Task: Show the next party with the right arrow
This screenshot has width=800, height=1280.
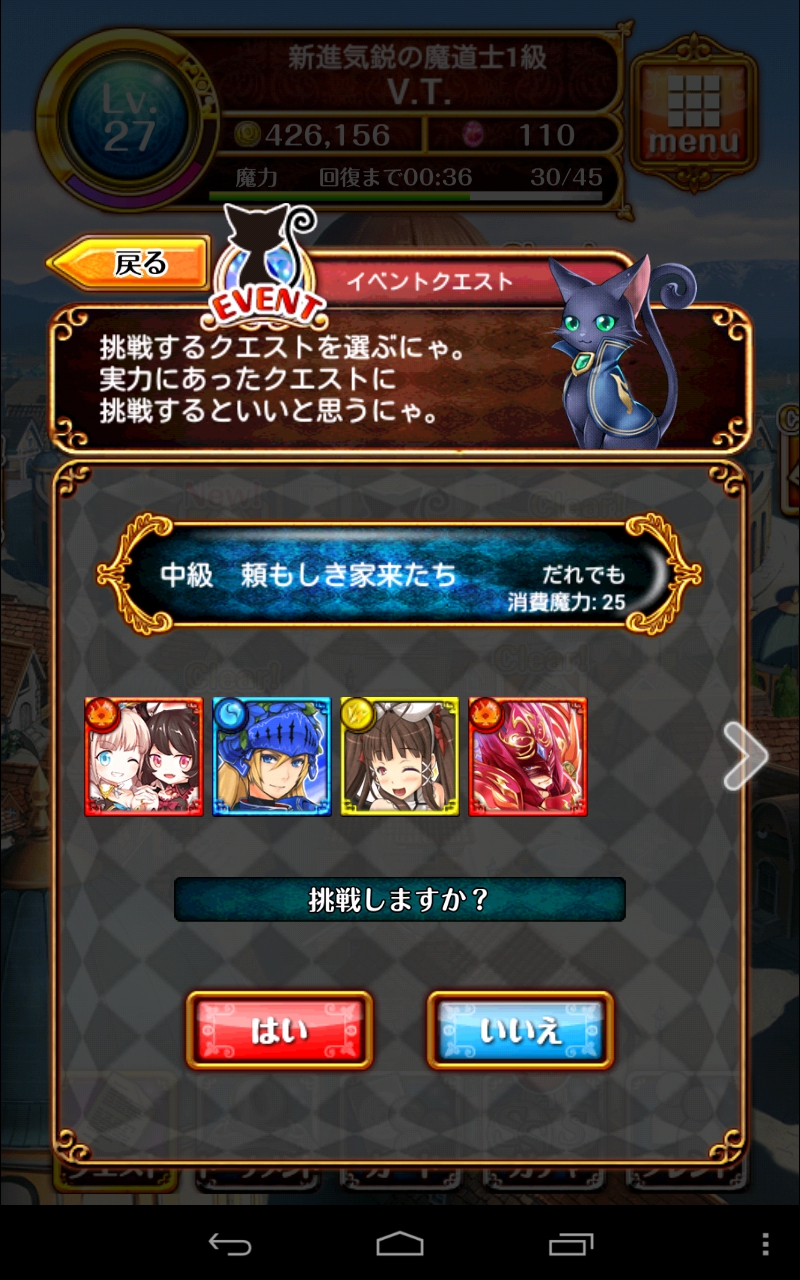Action: 744,757
